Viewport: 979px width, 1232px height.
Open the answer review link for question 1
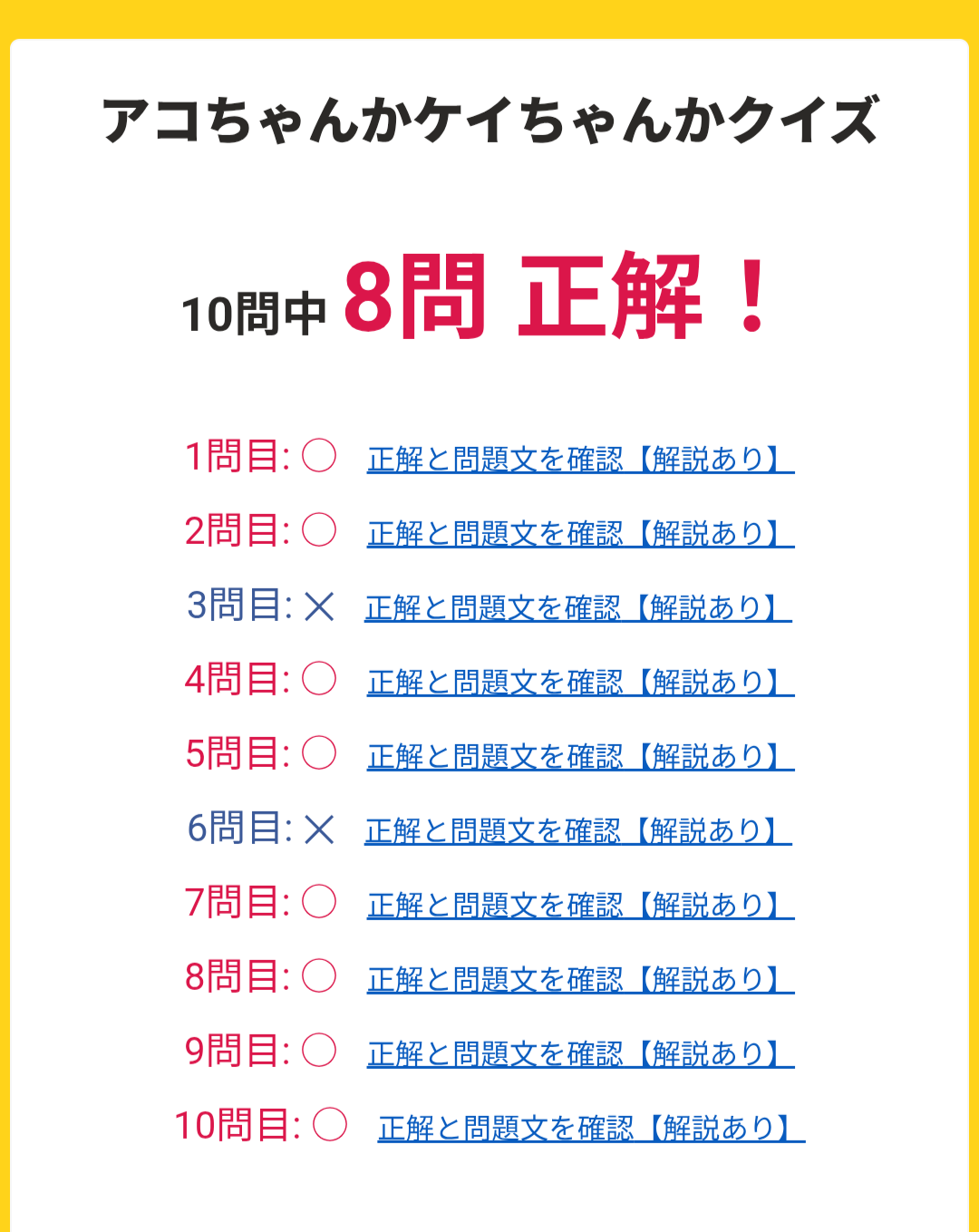point(581,460)
